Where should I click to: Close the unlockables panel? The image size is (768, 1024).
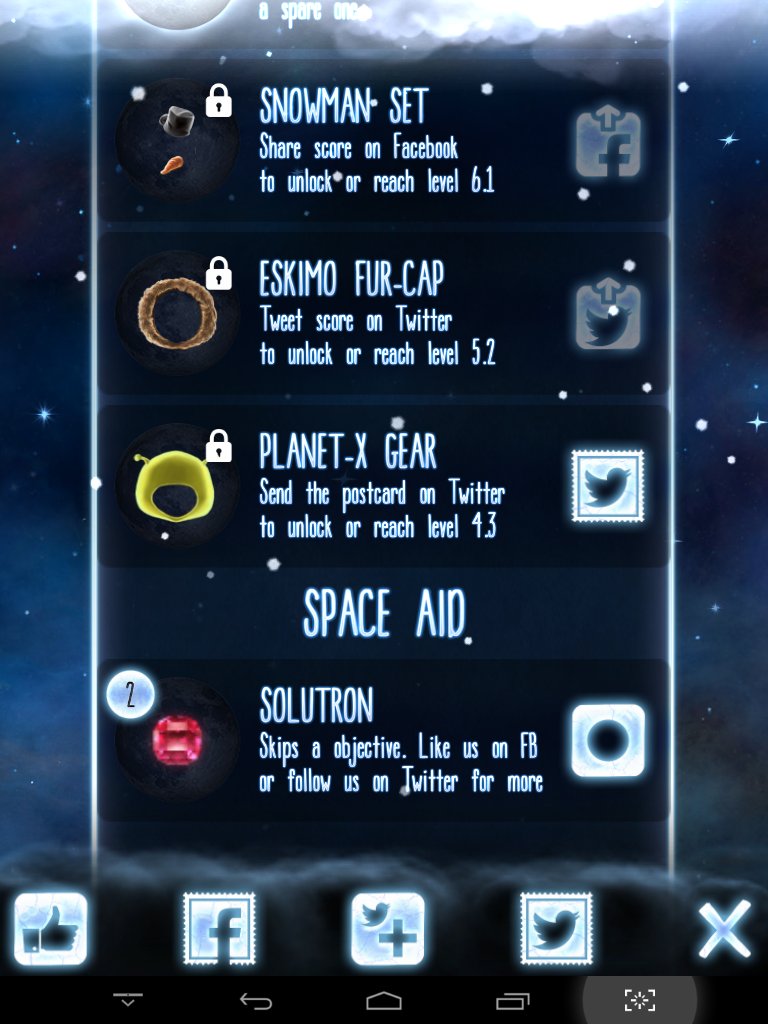click(724, 929)
